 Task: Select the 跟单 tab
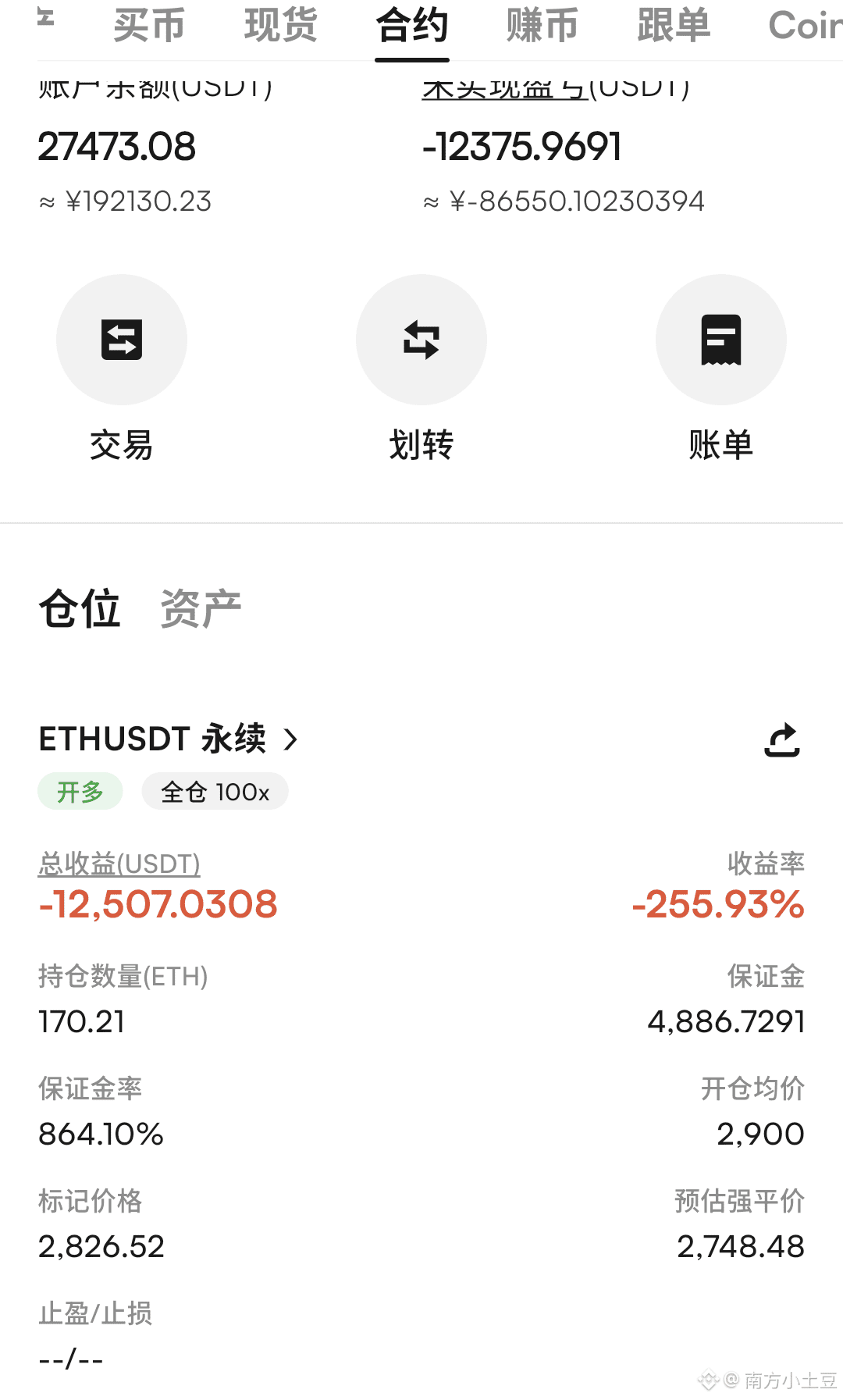[x=674, y=26]
